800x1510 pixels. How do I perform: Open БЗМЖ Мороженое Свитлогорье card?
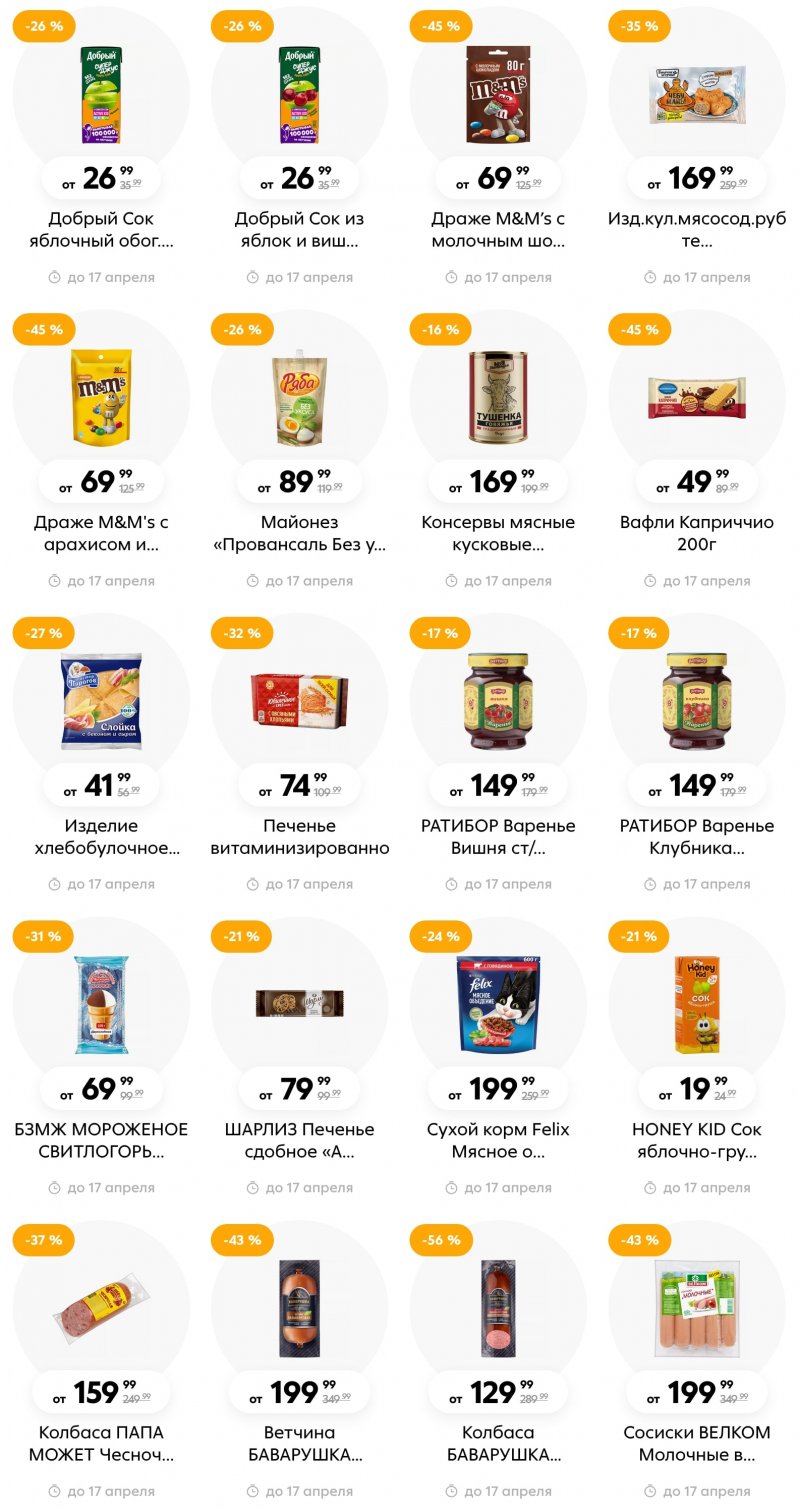point(101,1005)
